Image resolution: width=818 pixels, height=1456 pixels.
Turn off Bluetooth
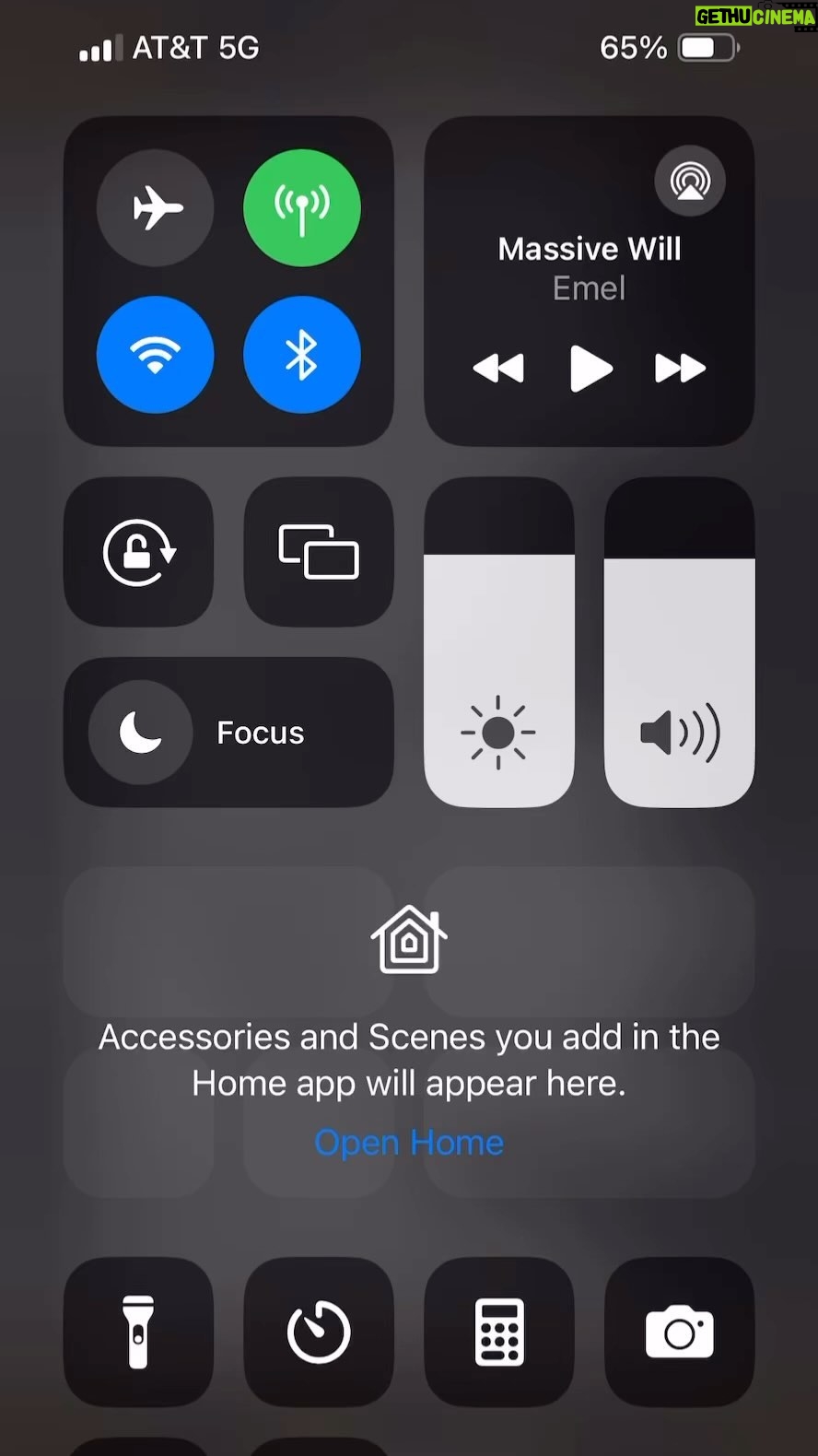tap(302, 355)
